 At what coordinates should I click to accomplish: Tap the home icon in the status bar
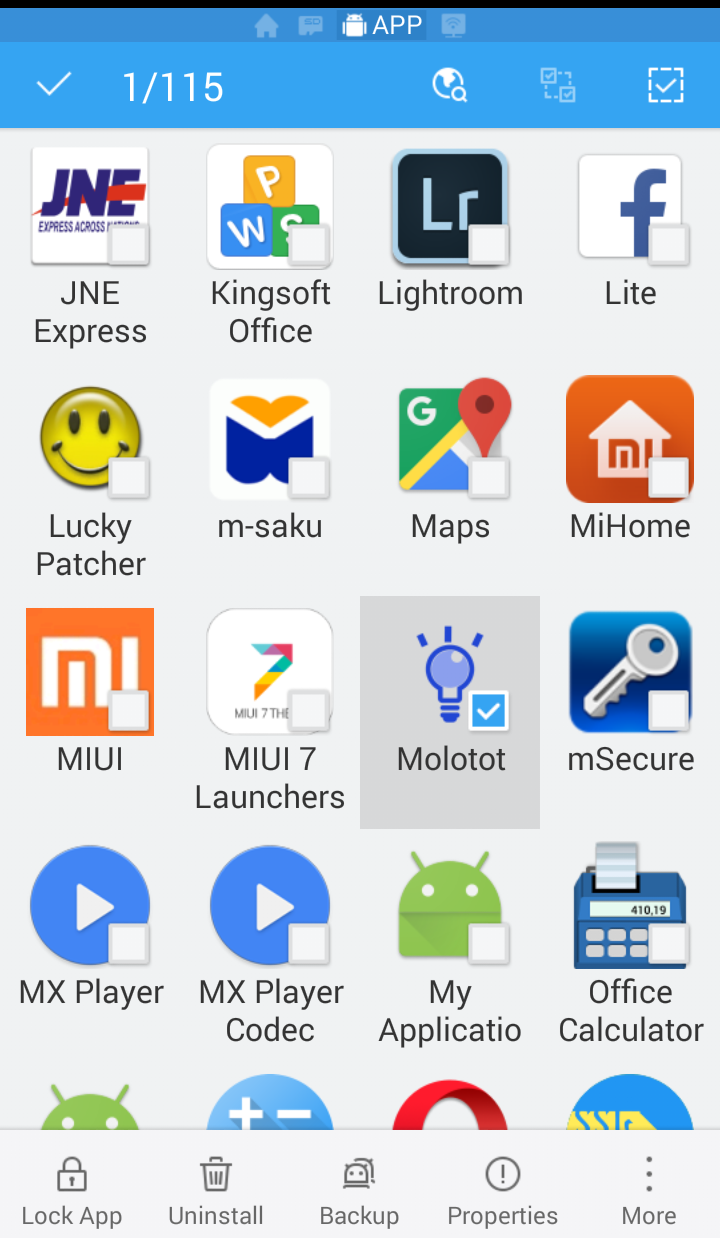[x=266, y=24]
